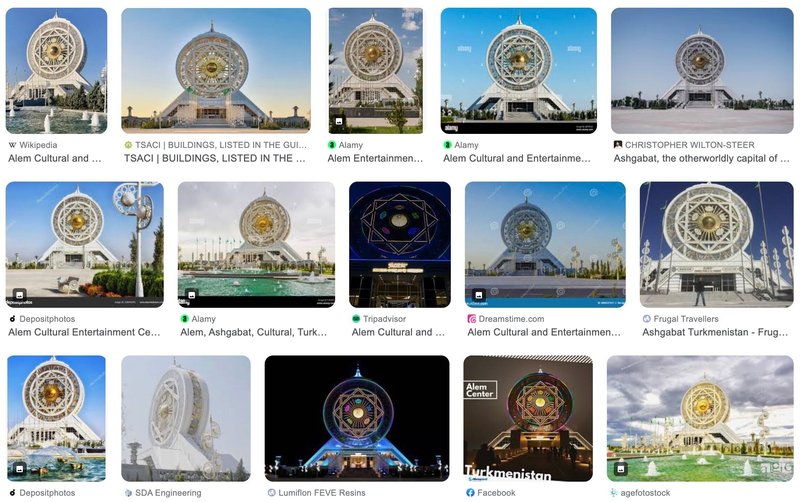
Task: Open the Wikipedia Alem Cultural image result
Action: pyautogui.click(x=56, y=70)
